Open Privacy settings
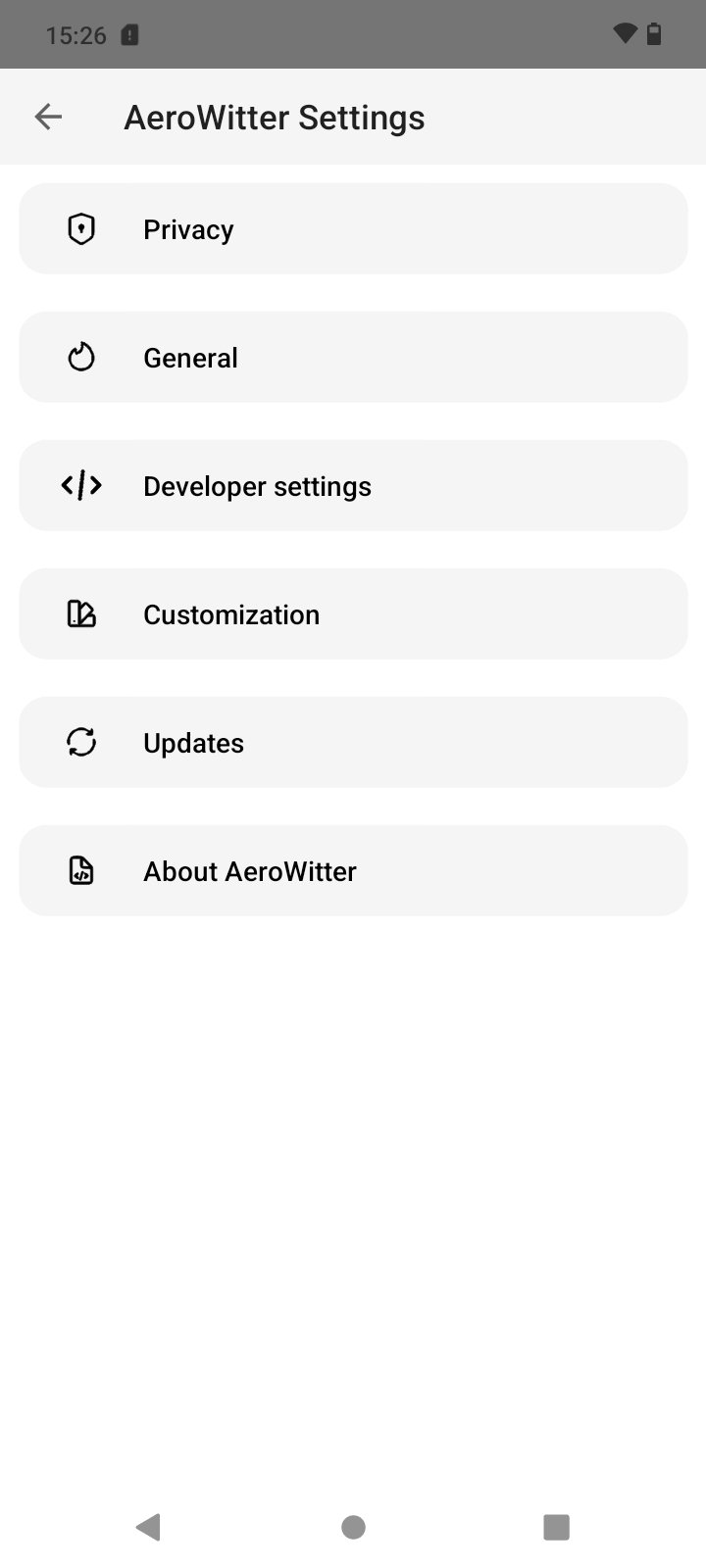This screenshot has width=706, height=1568. click(353, 229)
